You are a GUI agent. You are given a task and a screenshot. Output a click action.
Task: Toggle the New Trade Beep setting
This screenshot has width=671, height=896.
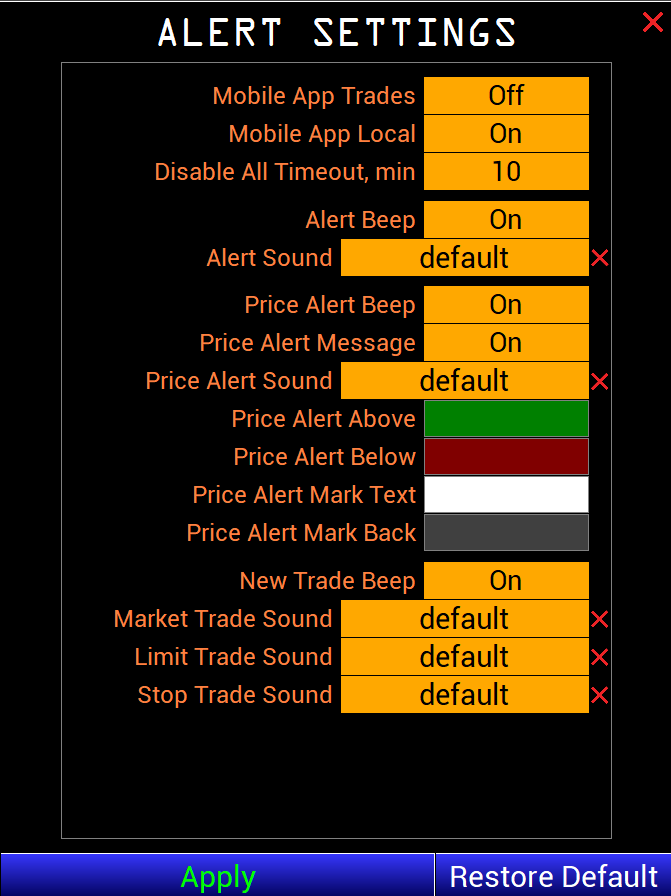[x=506, y=581]
